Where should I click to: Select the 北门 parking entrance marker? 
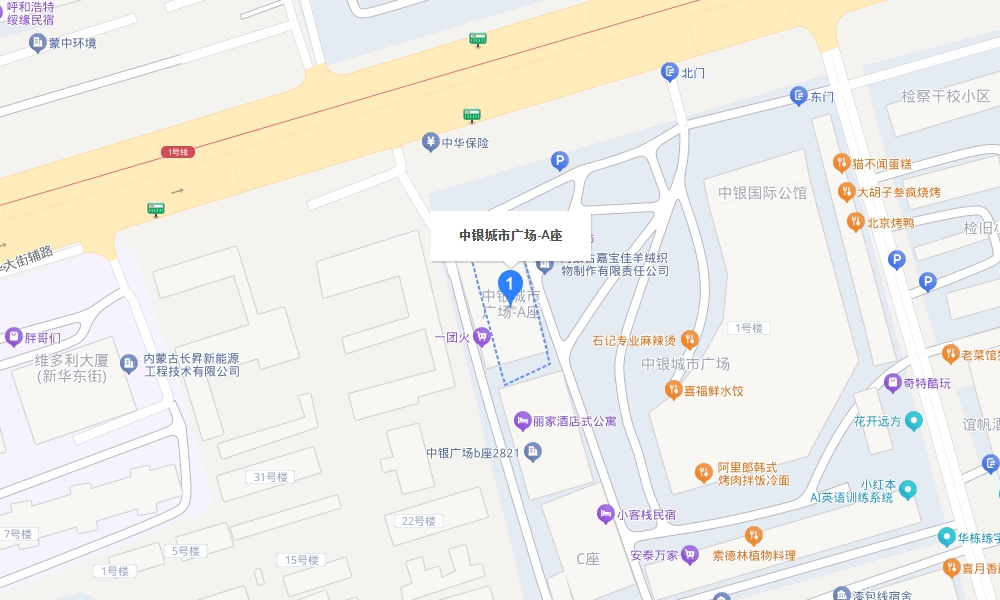pyautogui.click(x=670, y=72)
